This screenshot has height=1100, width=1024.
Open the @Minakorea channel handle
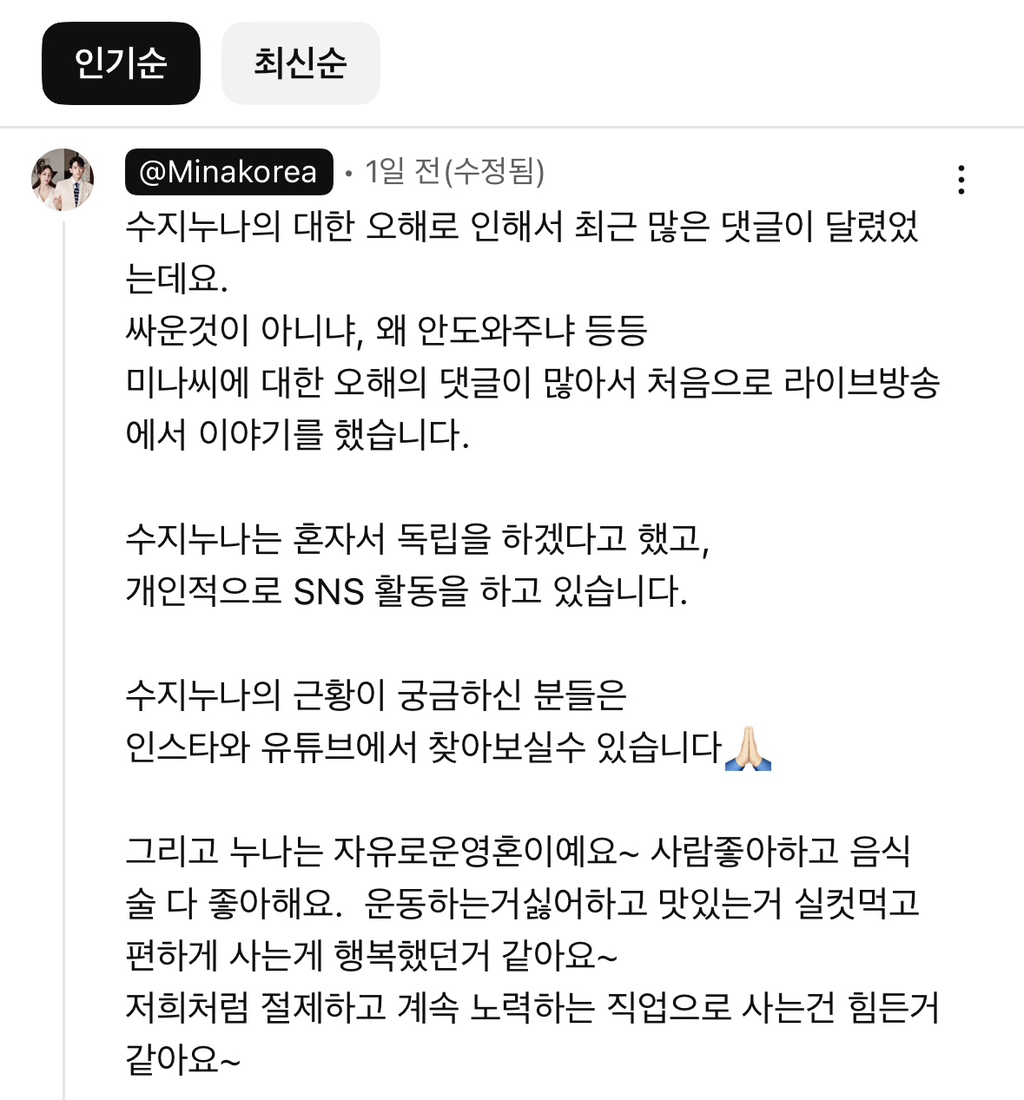tap(229, 172)
